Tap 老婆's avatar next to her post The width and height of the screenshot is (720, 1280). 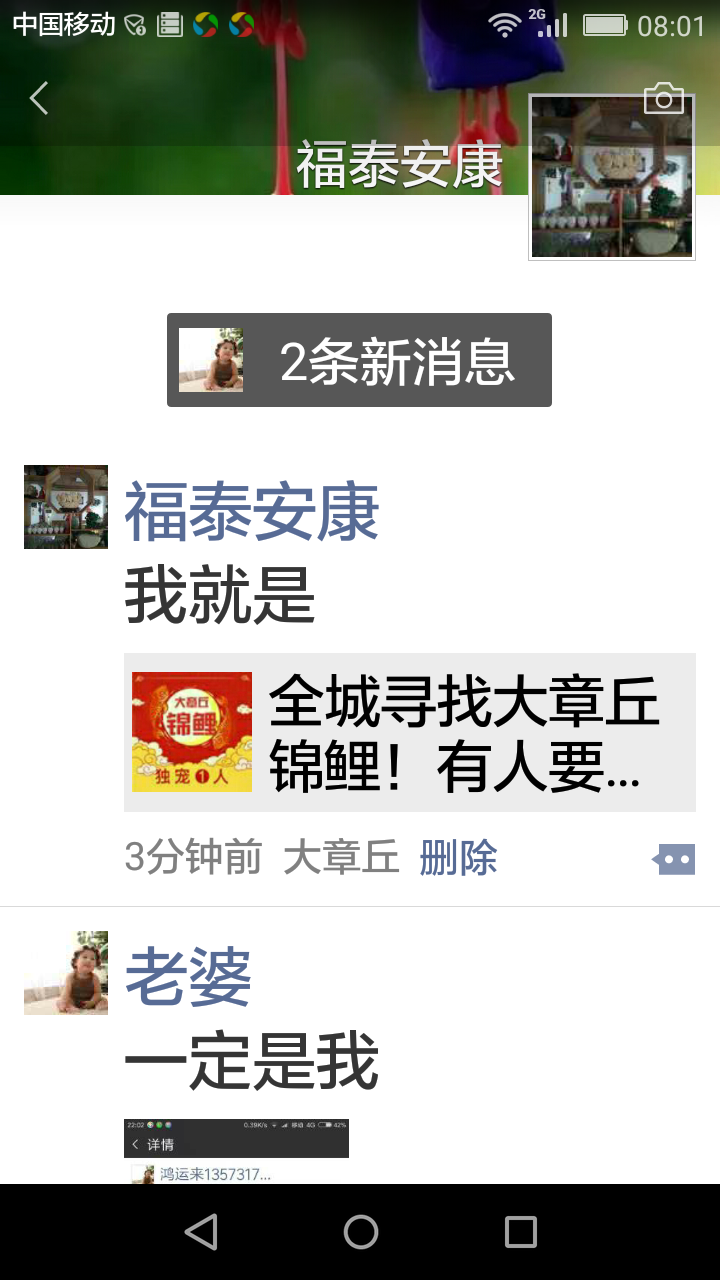(66, 973)
